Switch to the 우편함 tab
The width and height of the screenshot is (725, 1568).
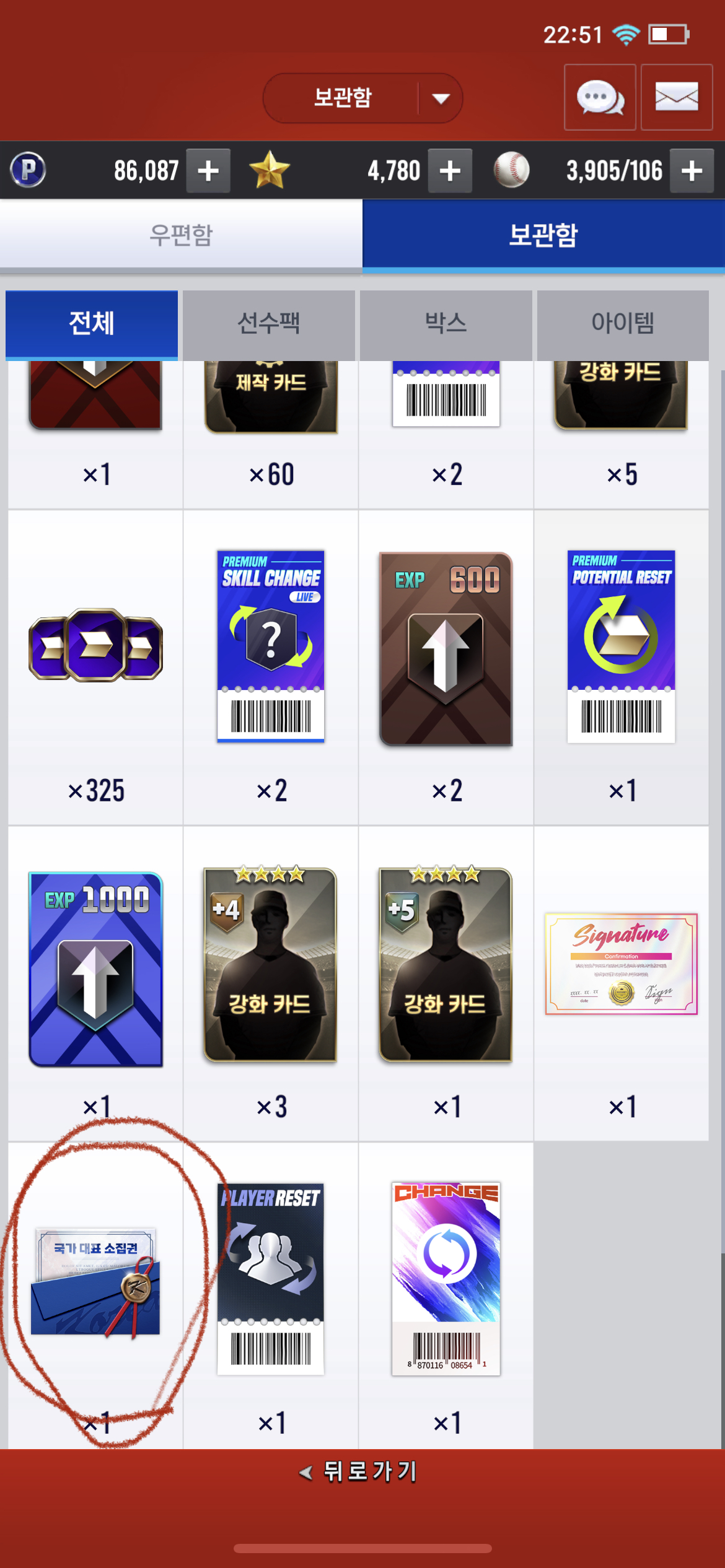(181, 235)
